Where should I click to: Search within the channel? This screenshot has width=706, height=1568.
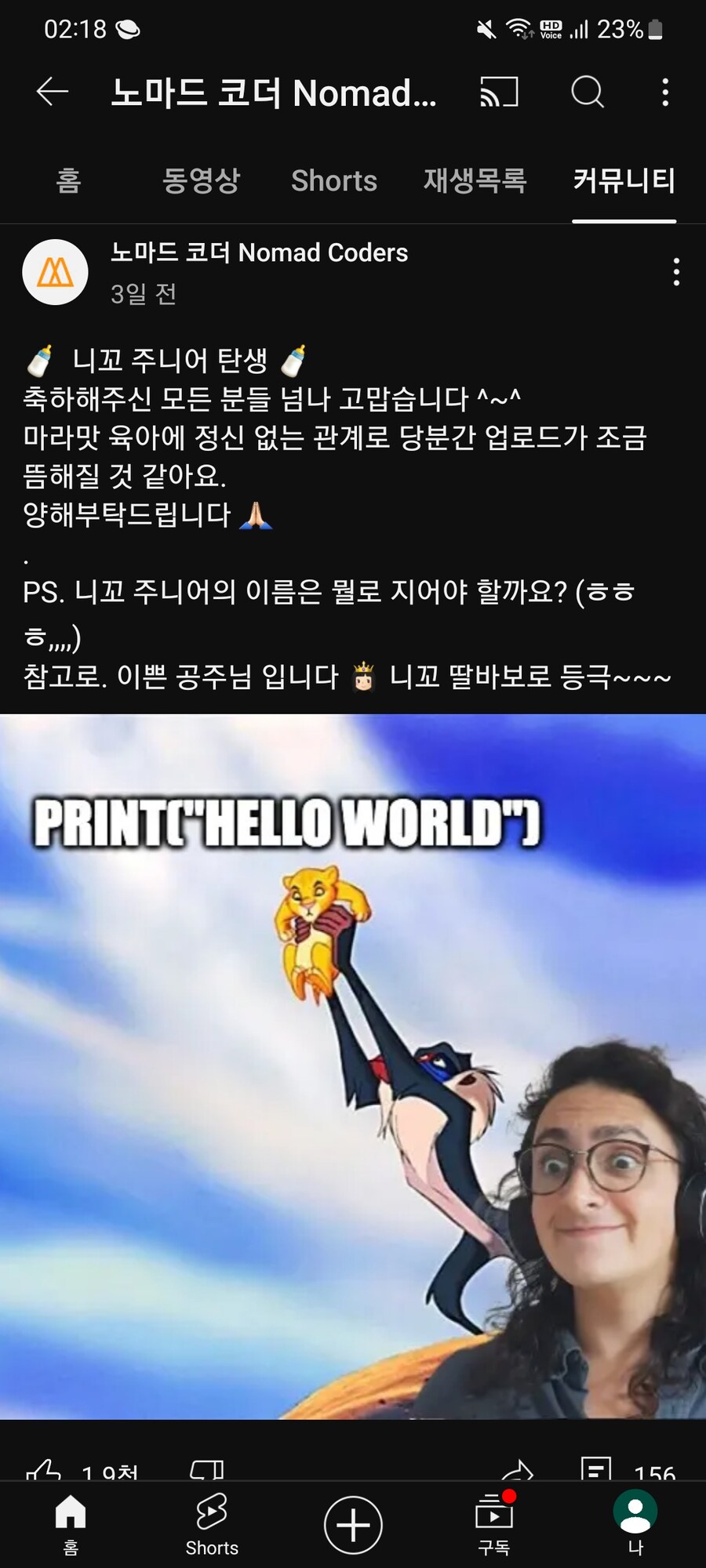[x=587, y=92]
